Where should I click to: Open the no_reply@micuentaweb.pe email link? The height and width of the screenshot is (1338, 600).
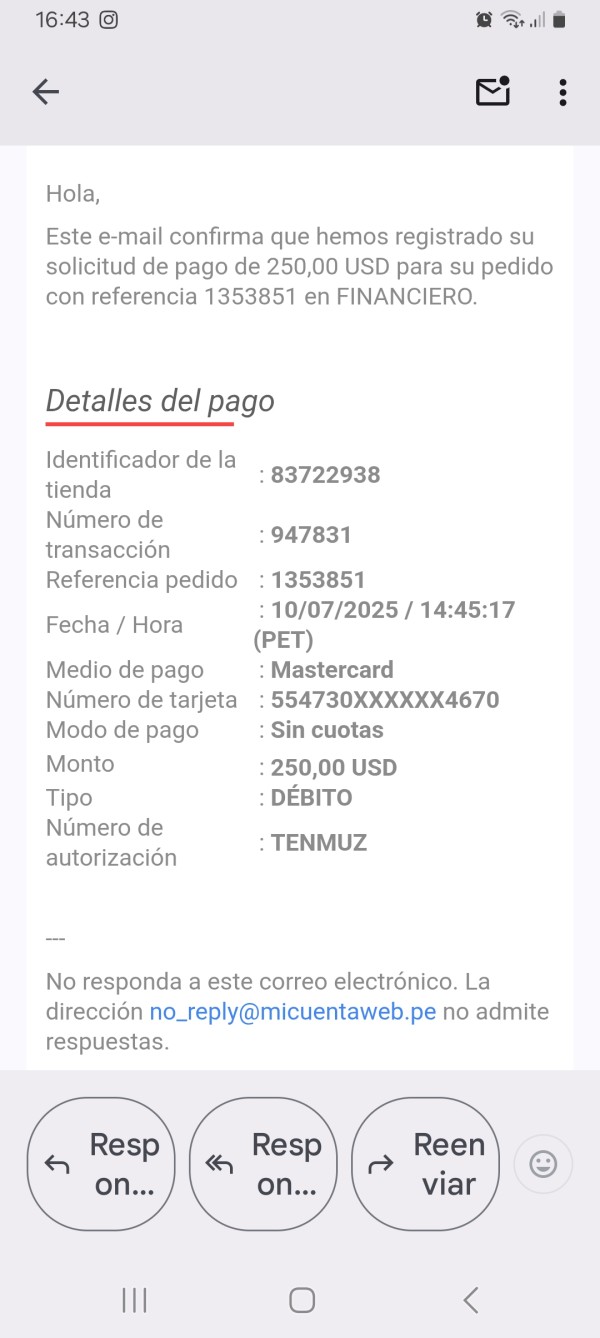tap(293, 1011)
